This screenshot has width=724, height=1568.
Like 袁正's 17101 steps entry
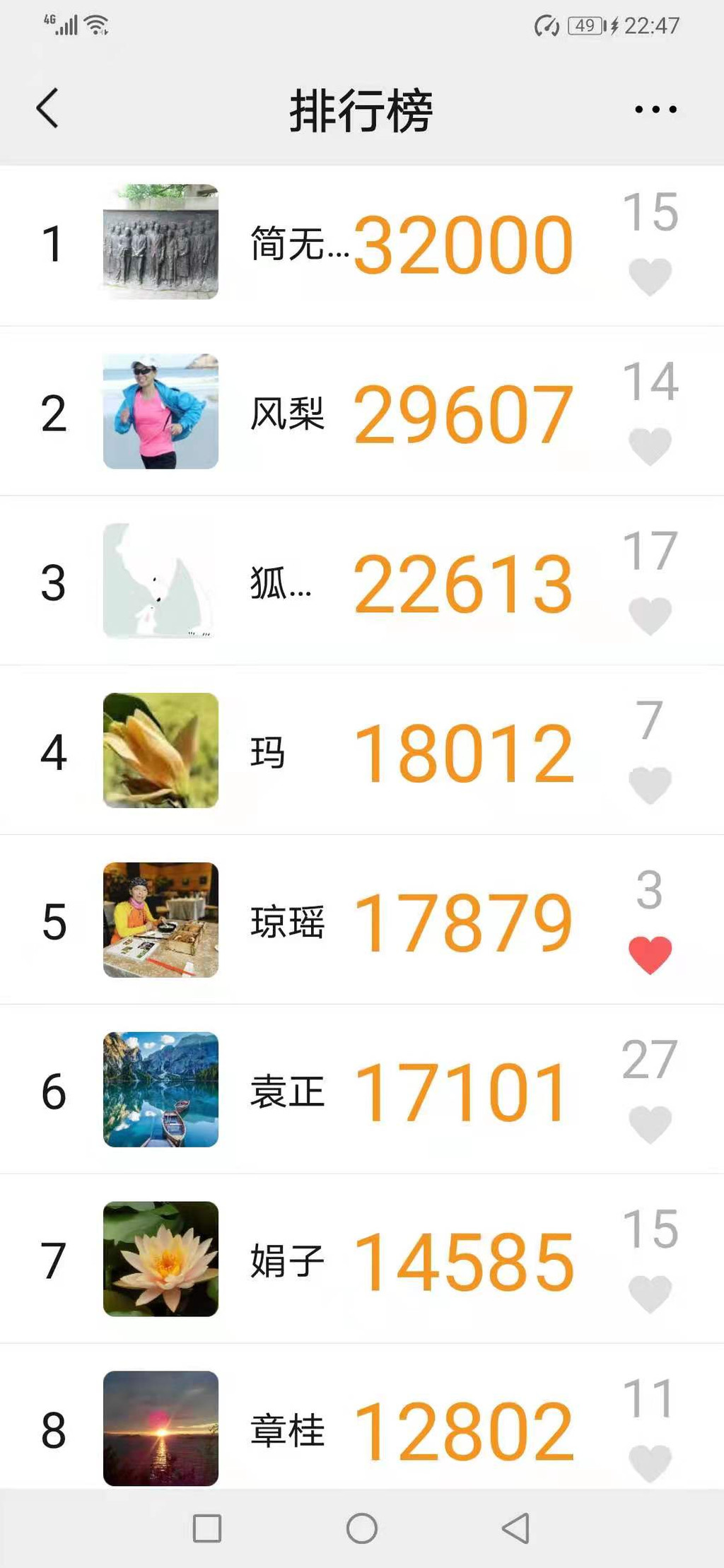pos(650,1124)
